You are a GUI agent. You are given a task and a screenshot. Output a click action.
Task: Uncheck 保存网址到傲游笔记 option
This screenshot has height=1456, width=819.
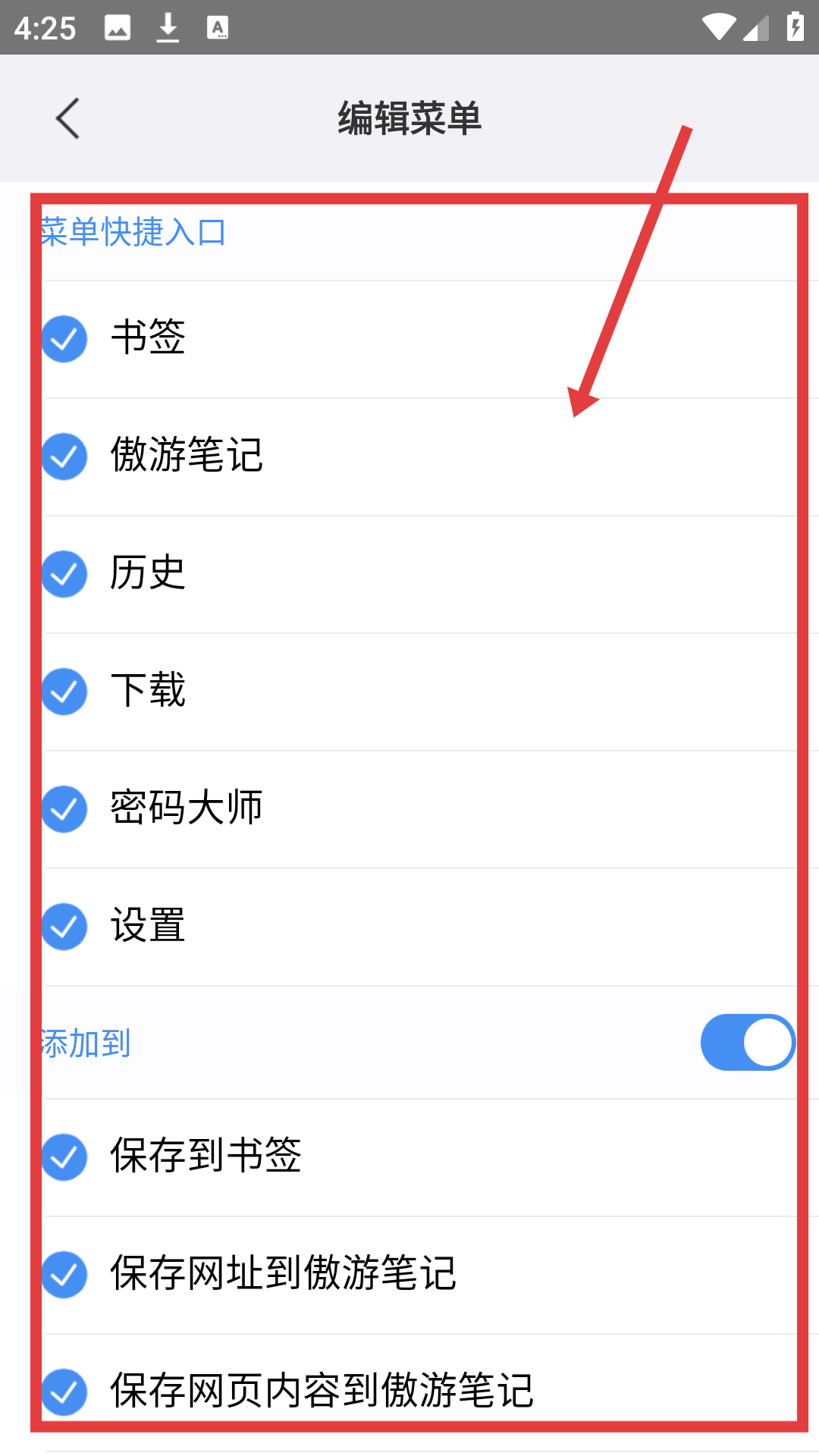pyautogui.click(x=64, y=1275)
